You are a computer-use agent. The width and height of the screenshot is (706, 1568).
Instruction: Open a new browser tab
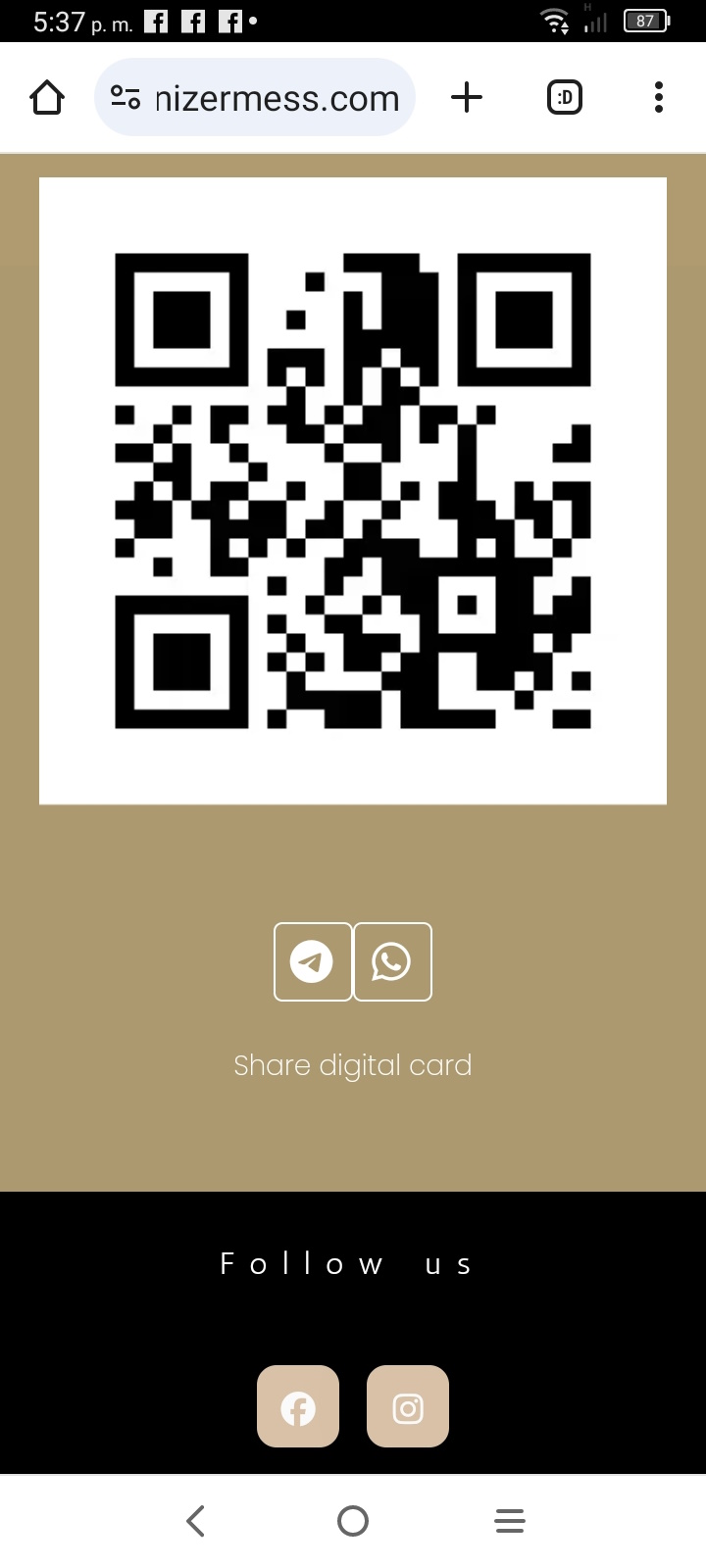tap(467, 97)
